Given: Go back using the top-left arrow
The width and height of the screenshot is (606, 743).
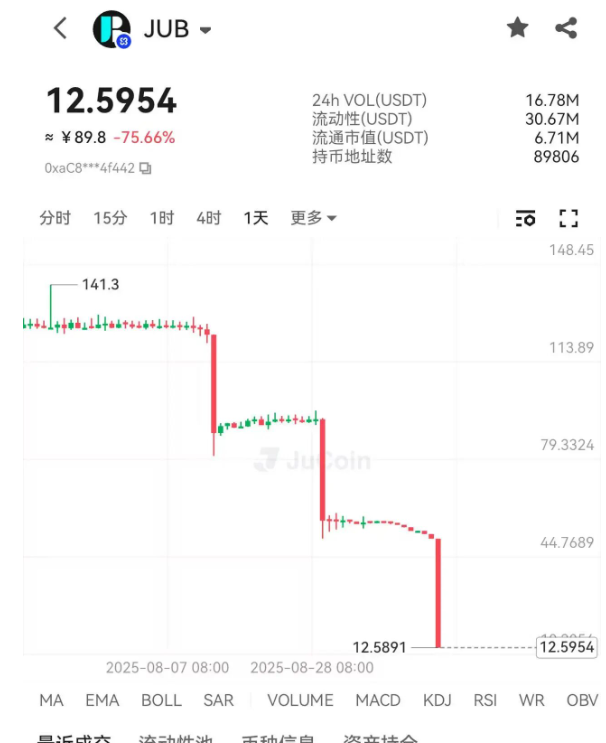Looking at the screenshot, I should 60,28.
